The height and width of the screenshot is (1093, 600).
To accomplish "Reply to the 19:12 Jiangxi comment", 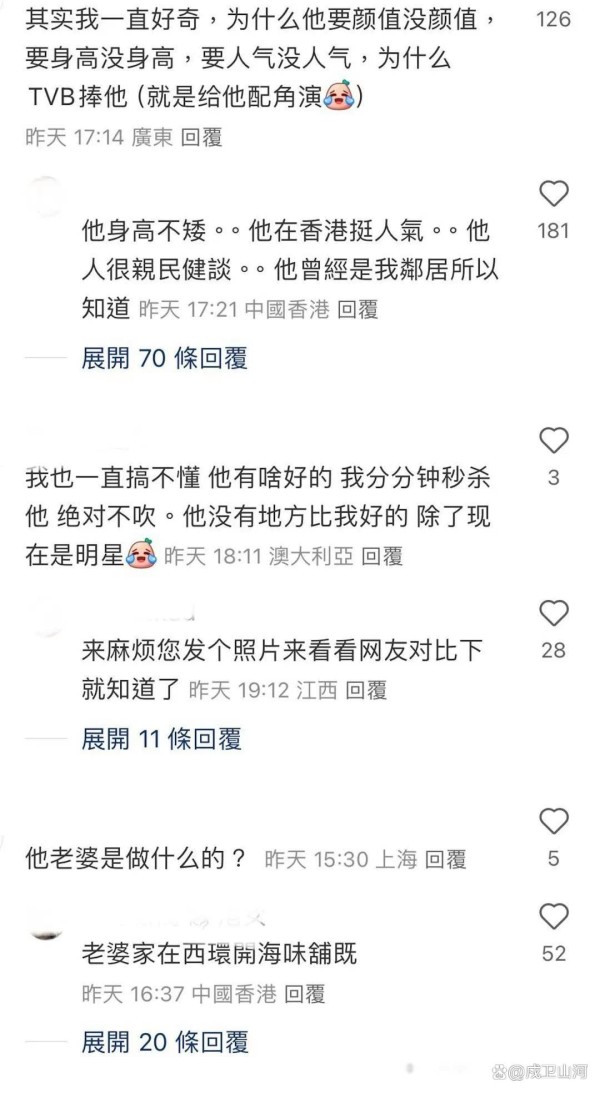I will tap(366, 691).
